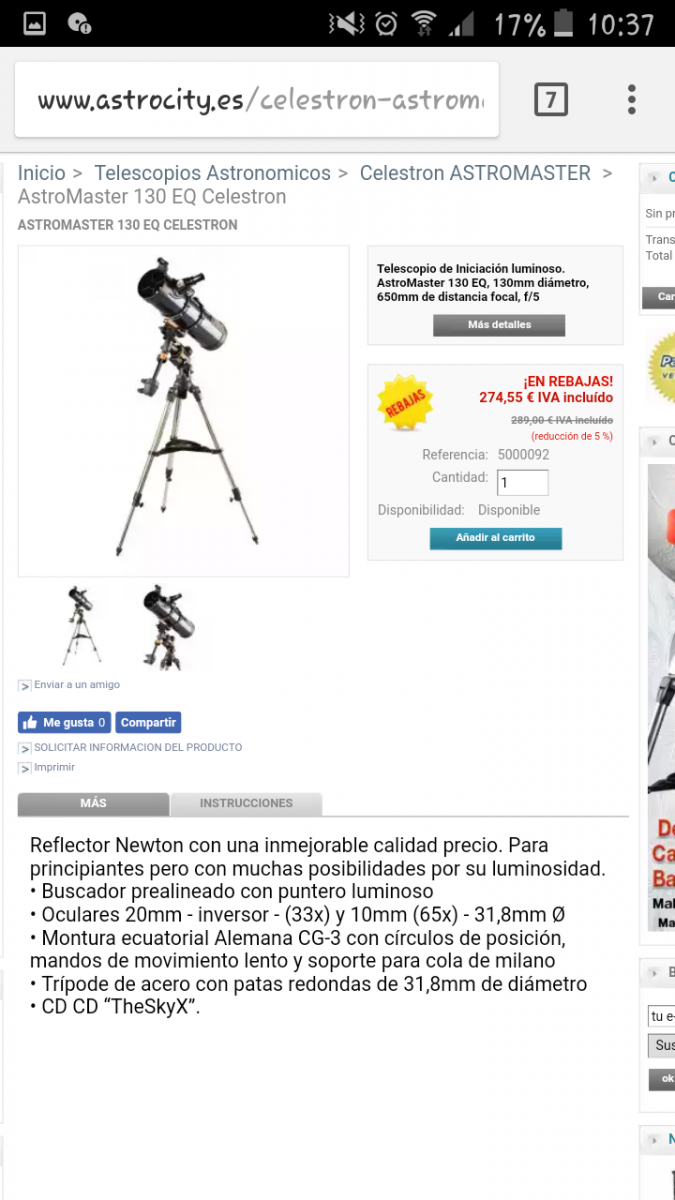Enlarge the main telescope product image
675x1200 pixels.
pos(183,411)
